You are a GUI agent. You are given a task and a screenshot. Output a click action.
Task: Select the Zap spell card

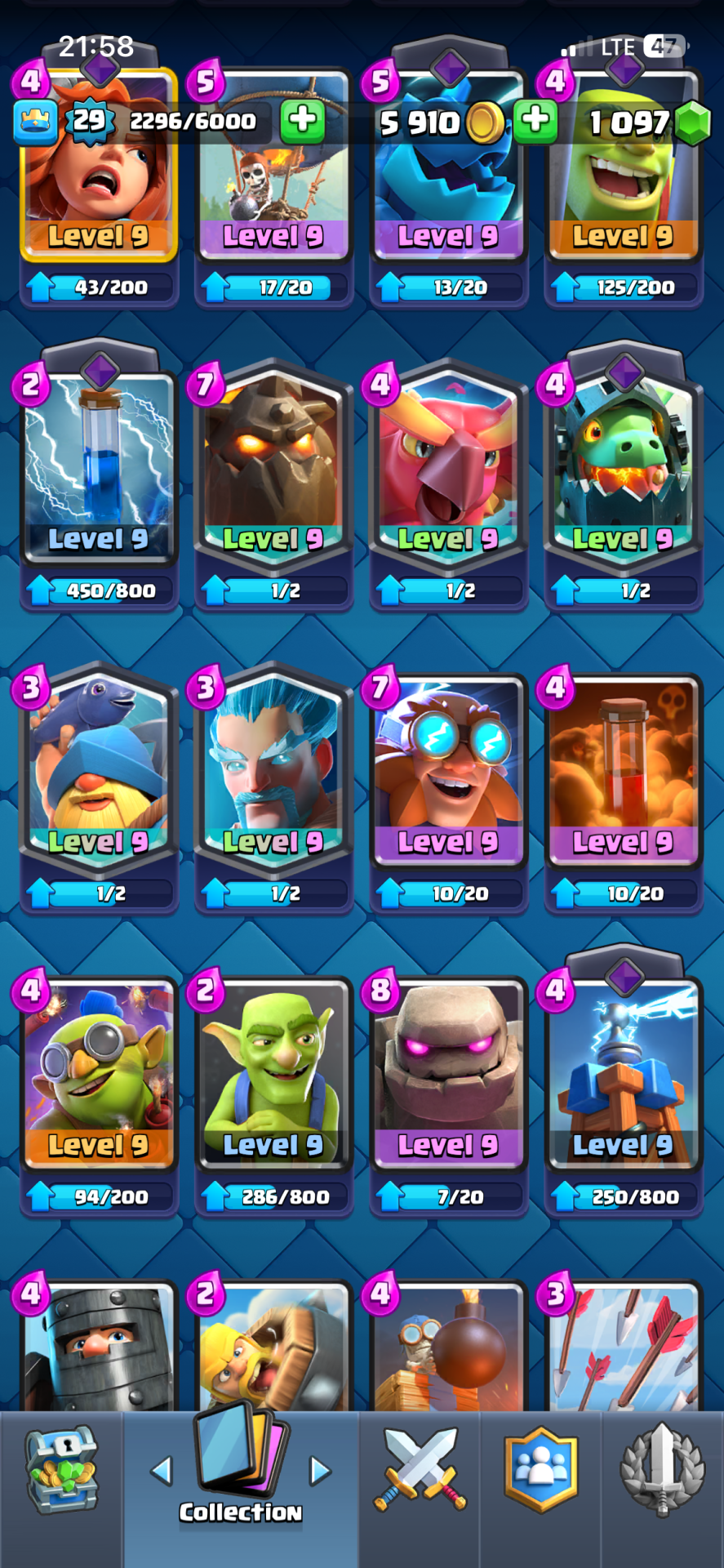coord(99,465)
